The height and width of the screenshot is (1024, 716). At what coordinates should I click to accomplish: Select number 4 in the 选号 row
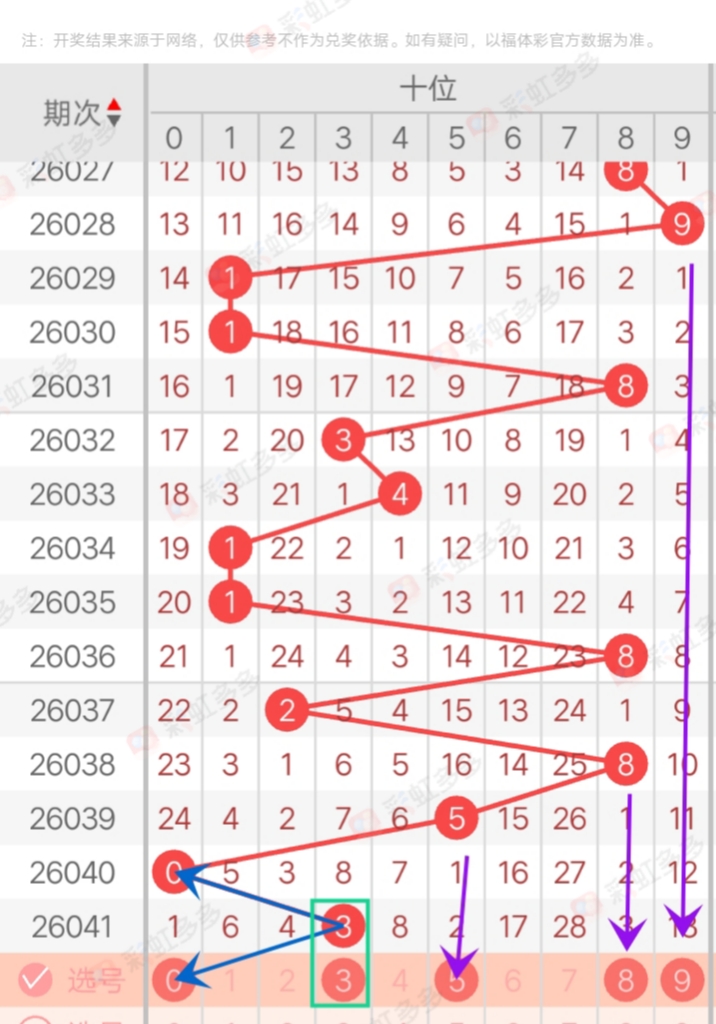[400, 981]
